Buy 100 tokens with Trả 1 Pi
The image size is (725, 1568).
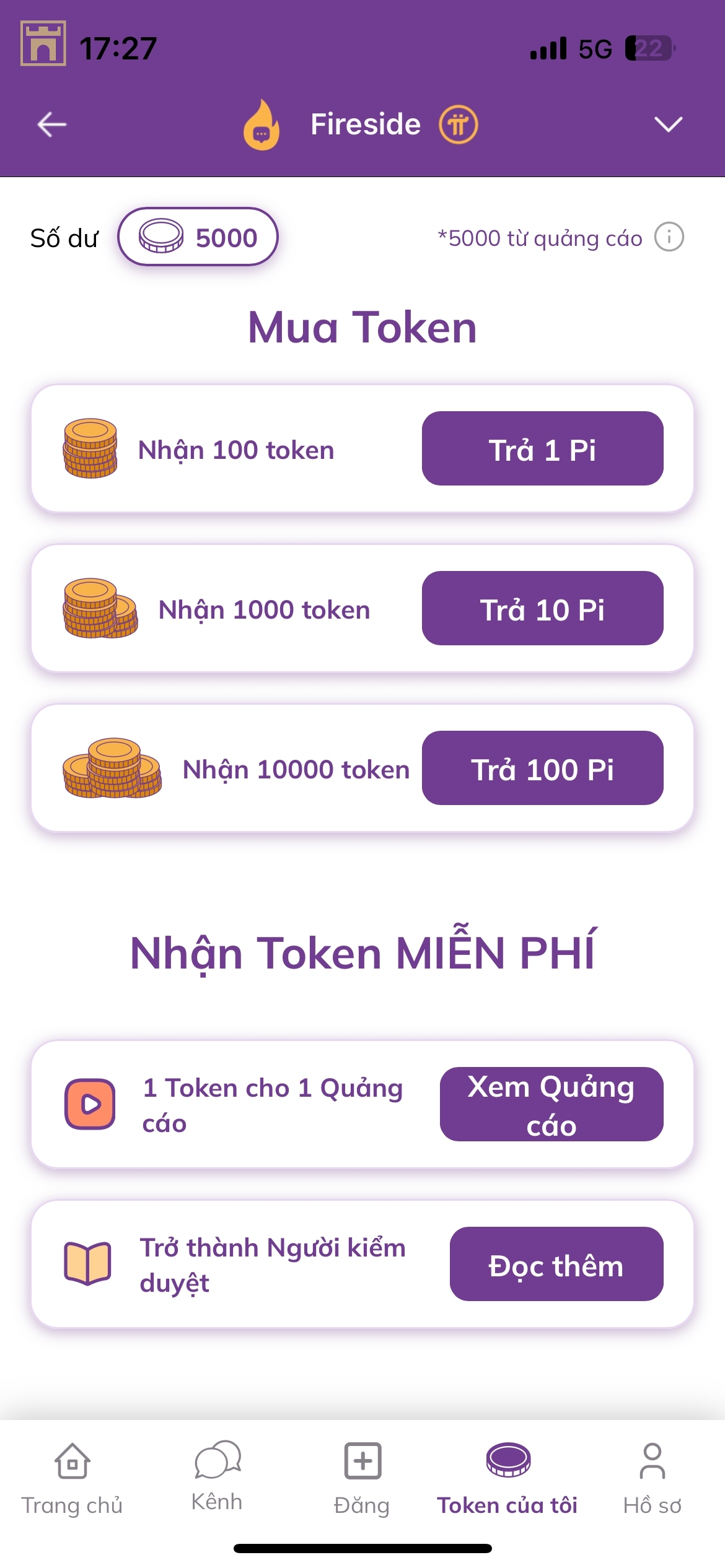542,448
